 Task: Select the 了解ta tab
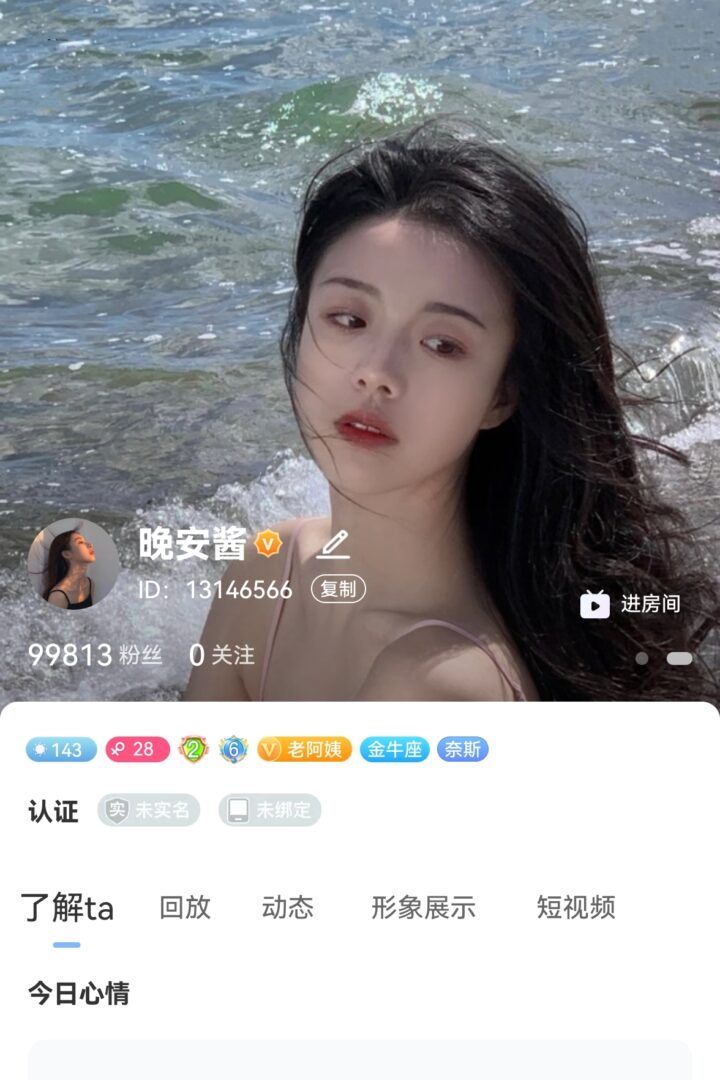pyautogui.click(x=67, y=908)
